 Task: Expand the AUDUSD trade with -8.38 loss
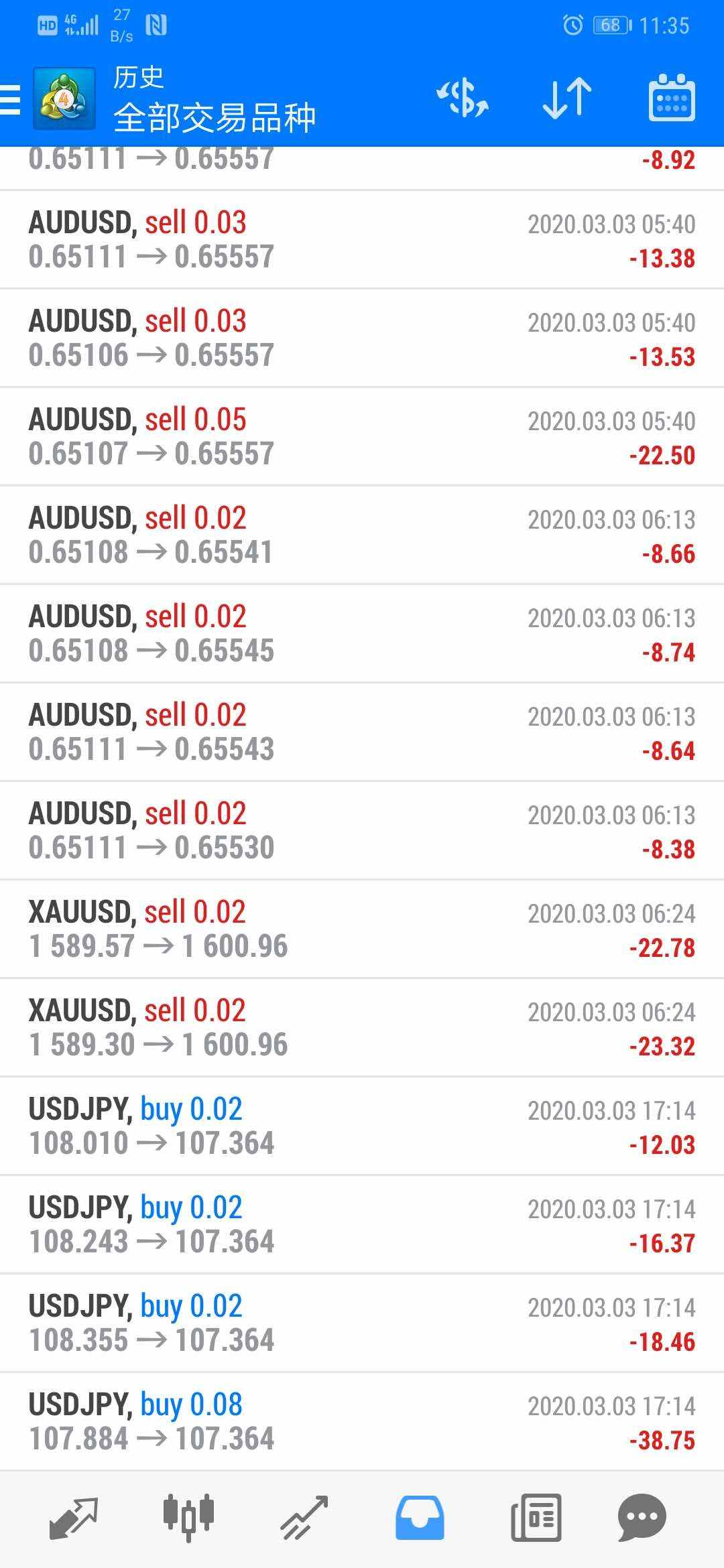[x=362, y=831]
